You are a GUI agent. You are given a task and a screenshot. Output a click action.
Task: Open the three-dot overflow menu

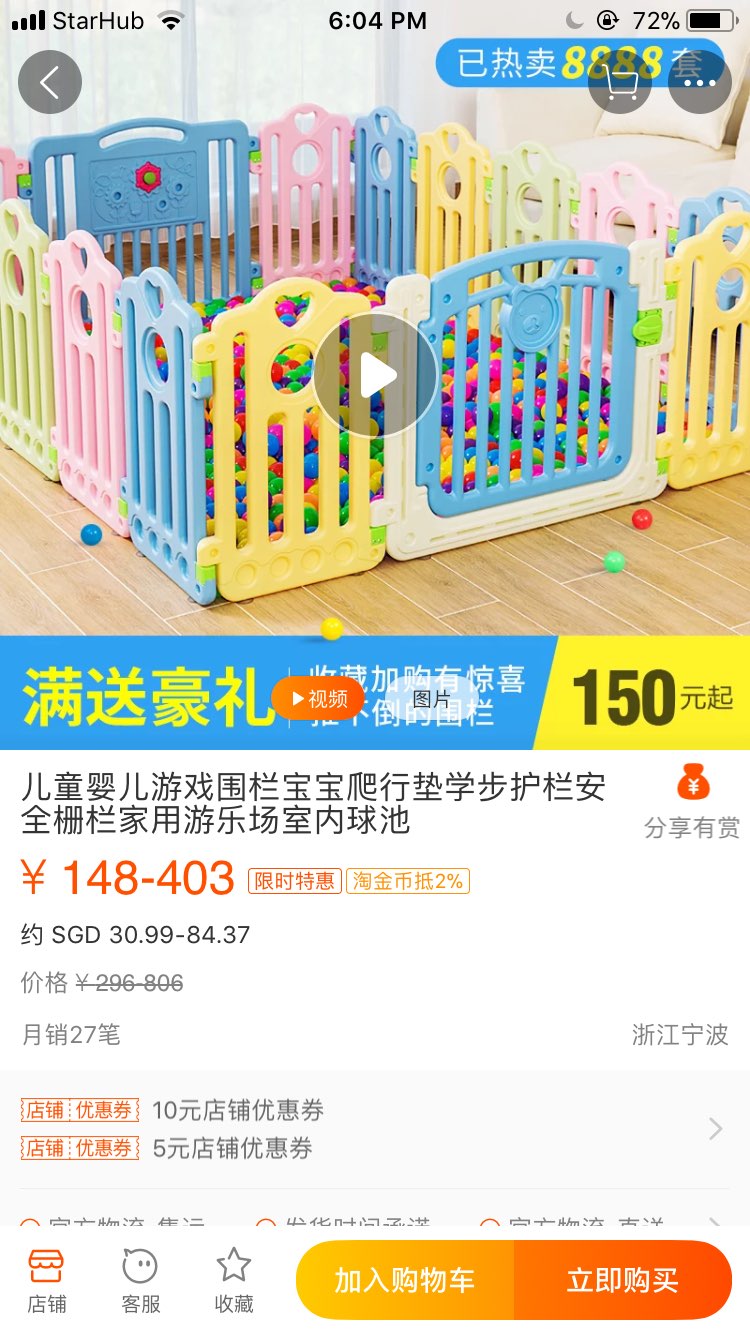click(700, 82)
